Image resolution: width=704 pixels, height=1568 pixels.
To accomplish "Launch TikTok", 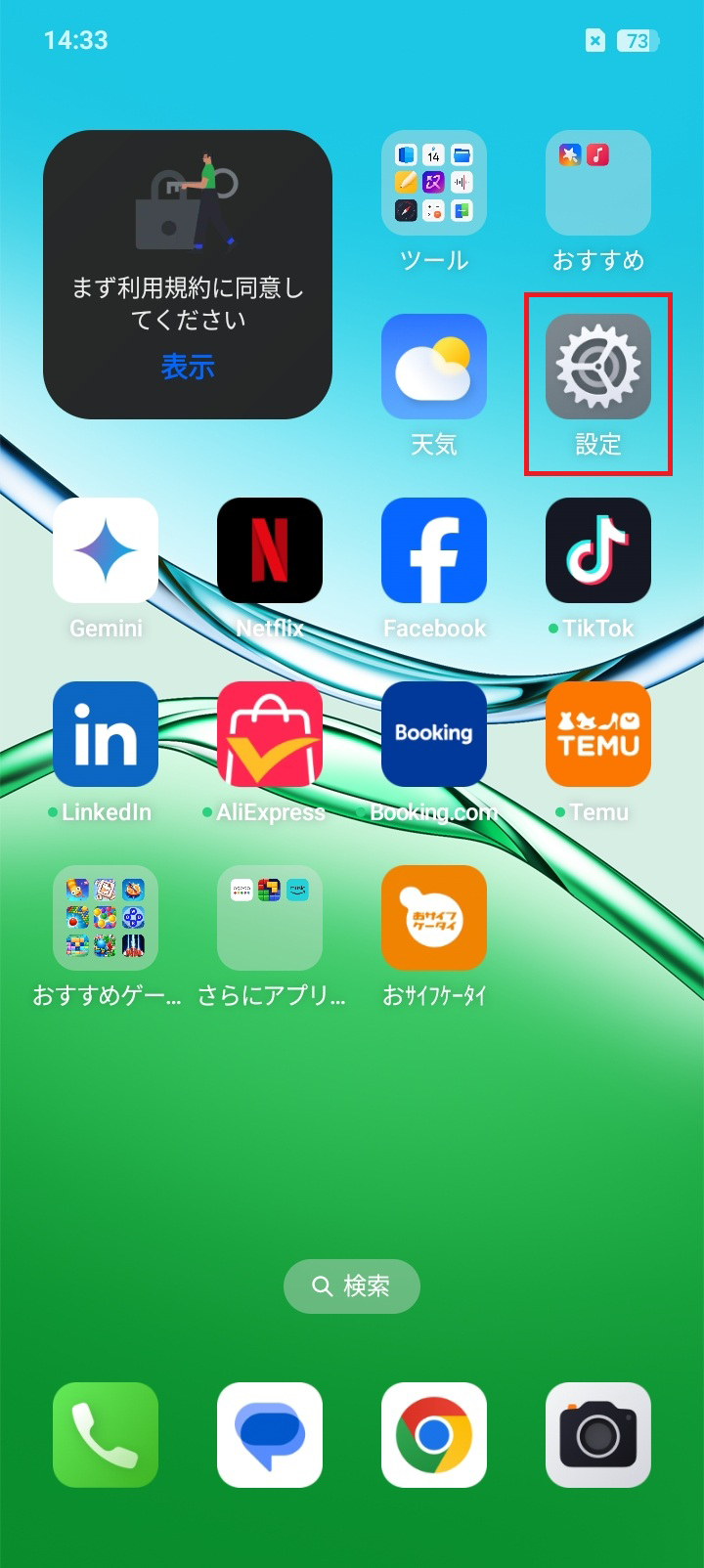I will click(x=597, y=550).
